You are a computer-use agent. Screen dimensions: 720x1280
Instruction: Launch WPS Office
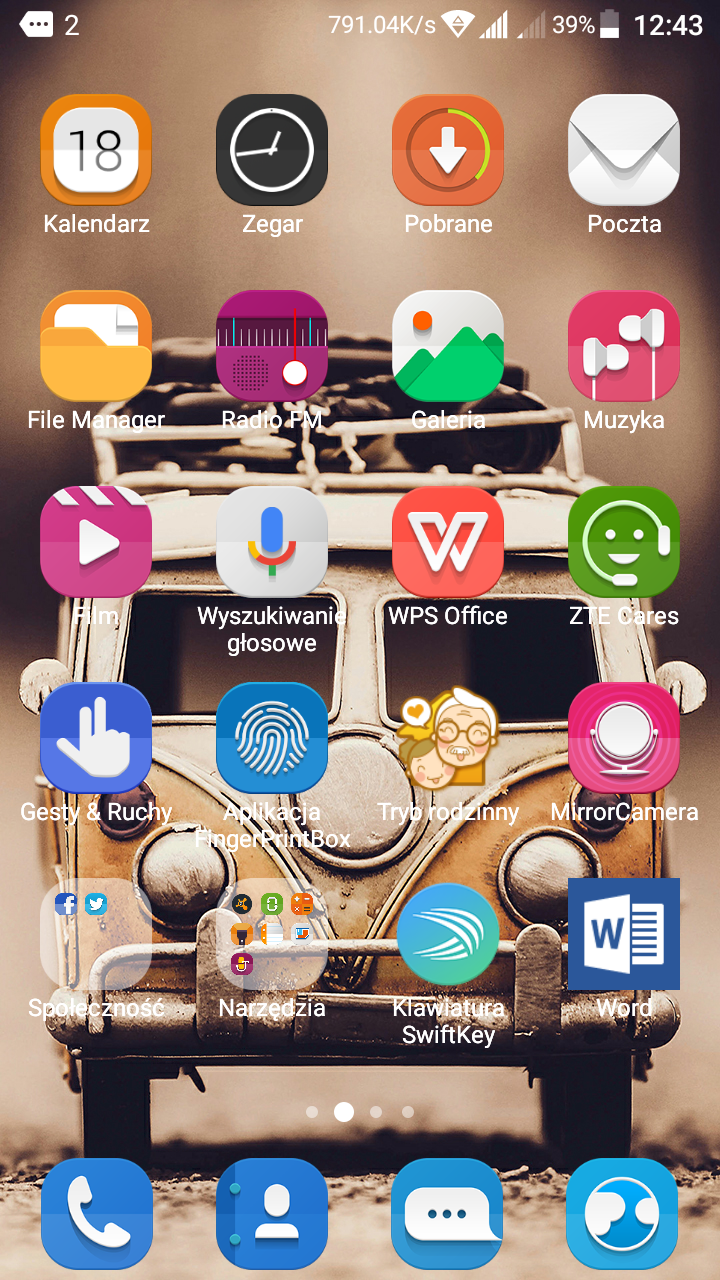(448, 542)
